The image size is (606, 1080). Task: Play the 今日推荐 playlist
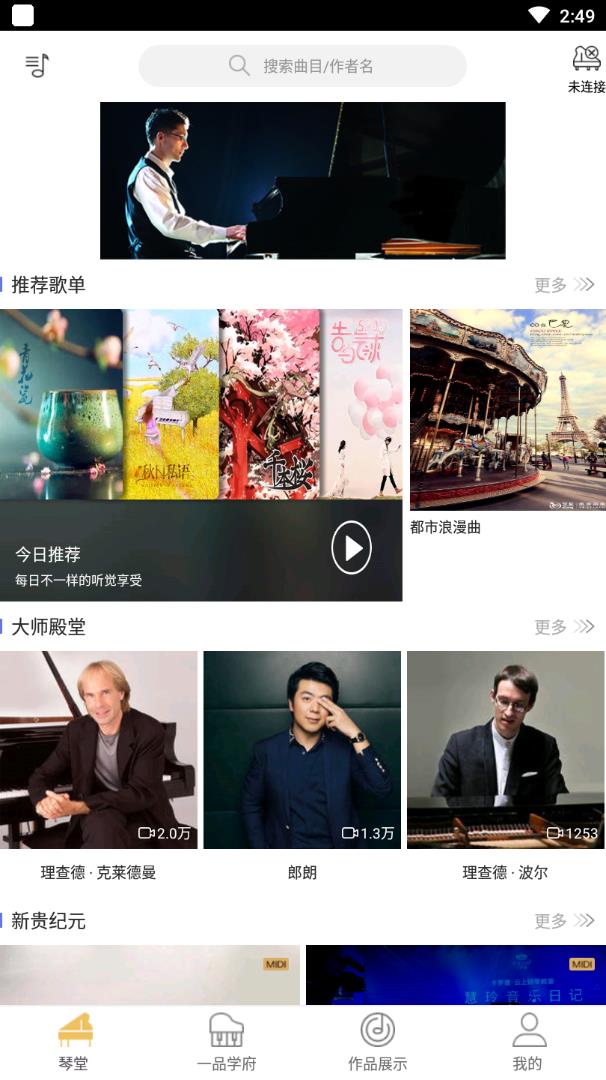coord(351,548)
